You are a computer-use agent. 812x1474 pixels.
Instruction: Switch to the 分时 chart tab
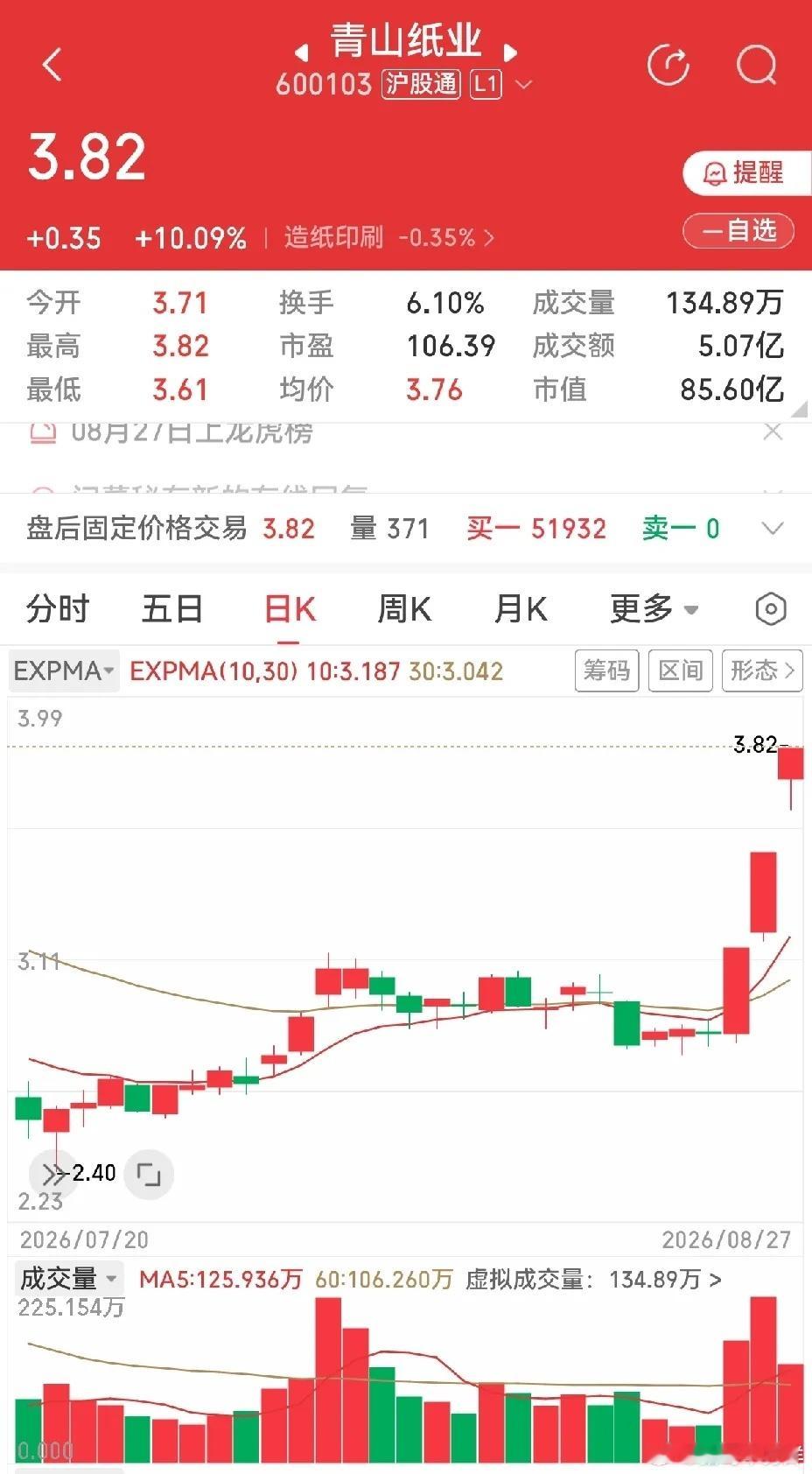click(x=58, y=608)
